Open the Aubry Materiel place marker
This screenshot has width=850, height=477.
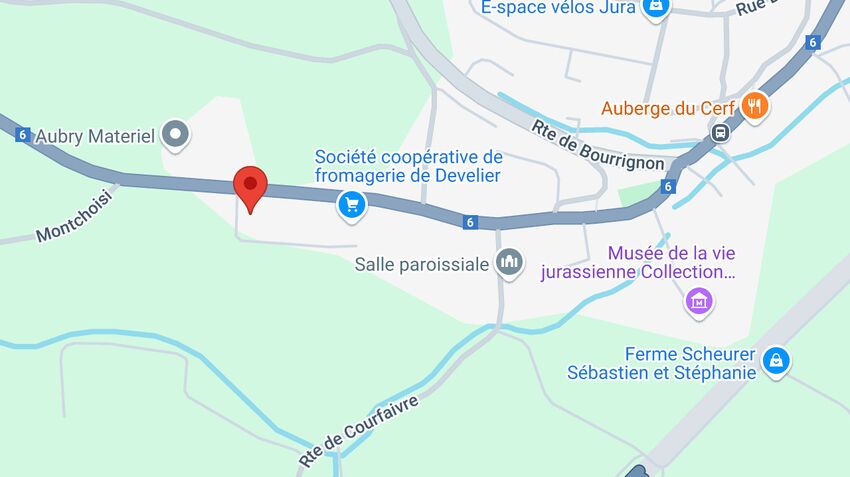point(176,134)
